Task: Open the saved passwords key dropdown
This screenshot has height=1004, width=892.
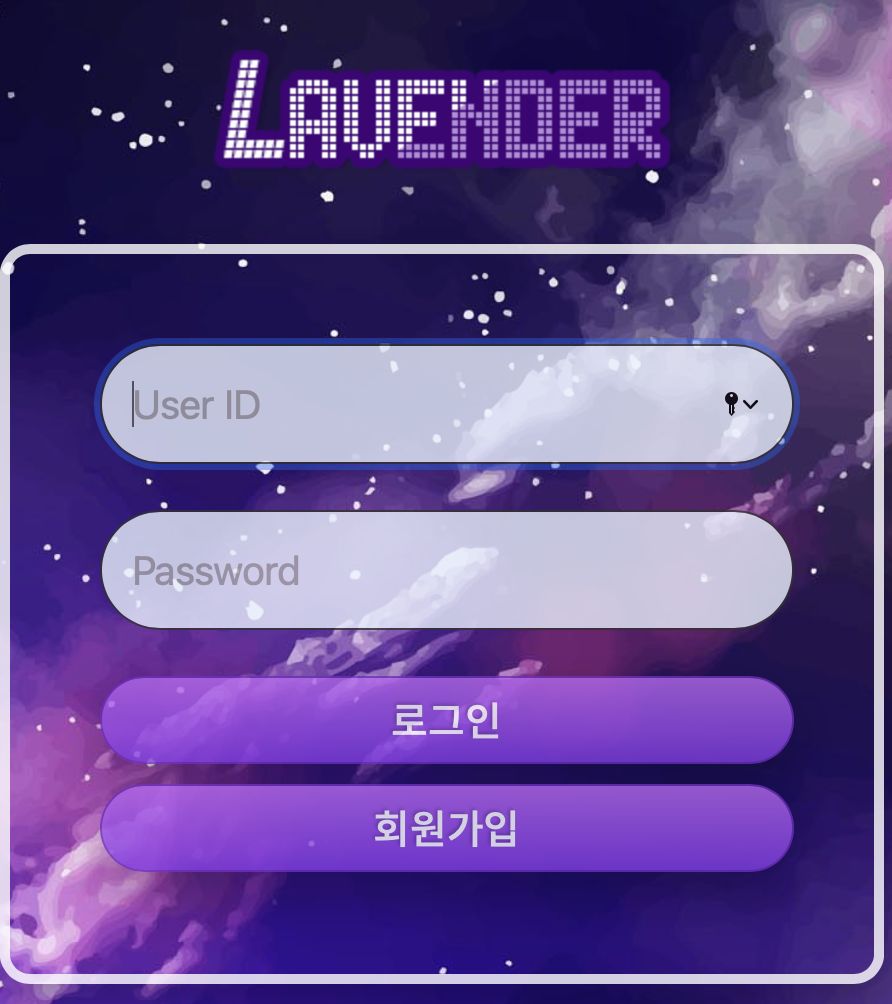Action: [740, 403]
